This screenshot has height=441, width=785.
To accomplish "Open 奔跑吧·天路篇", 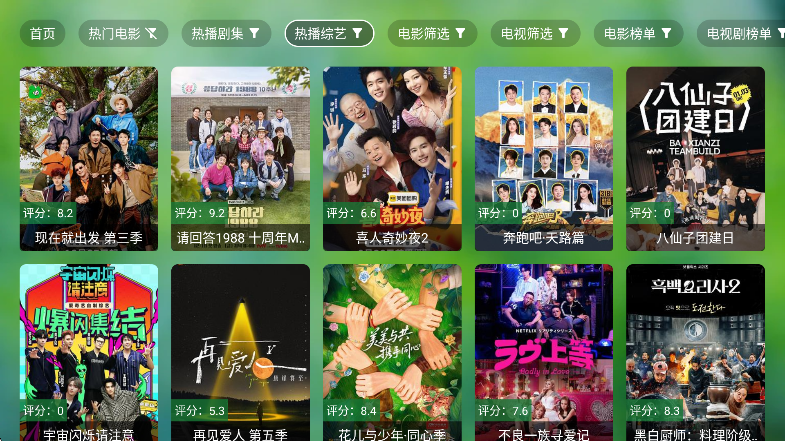I will (x=544, y=158).
